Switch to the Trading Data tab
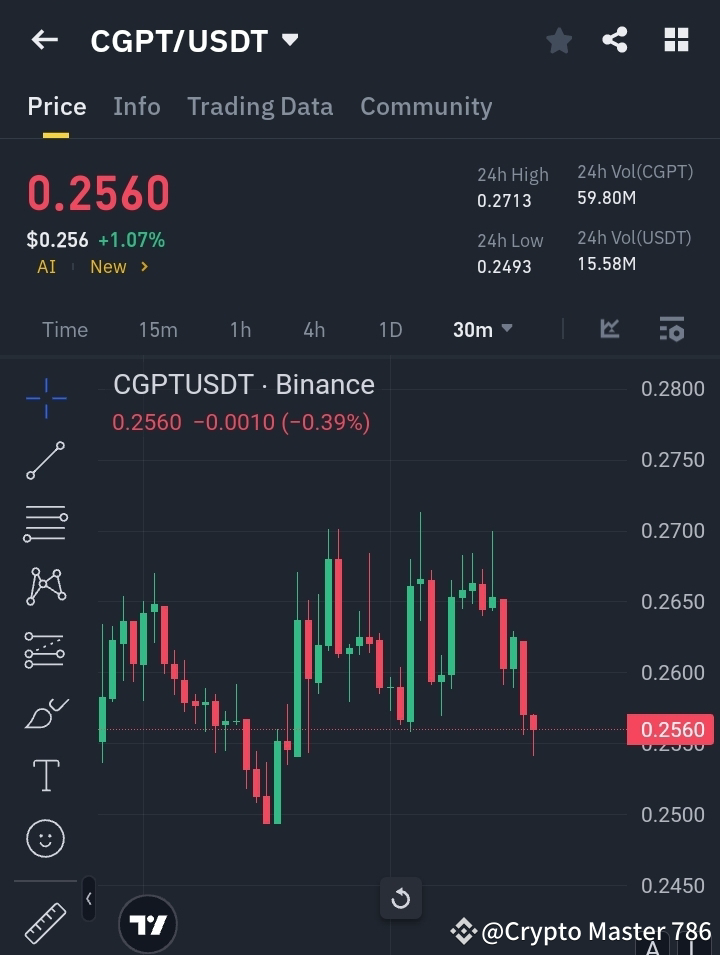 coord(260,106)
